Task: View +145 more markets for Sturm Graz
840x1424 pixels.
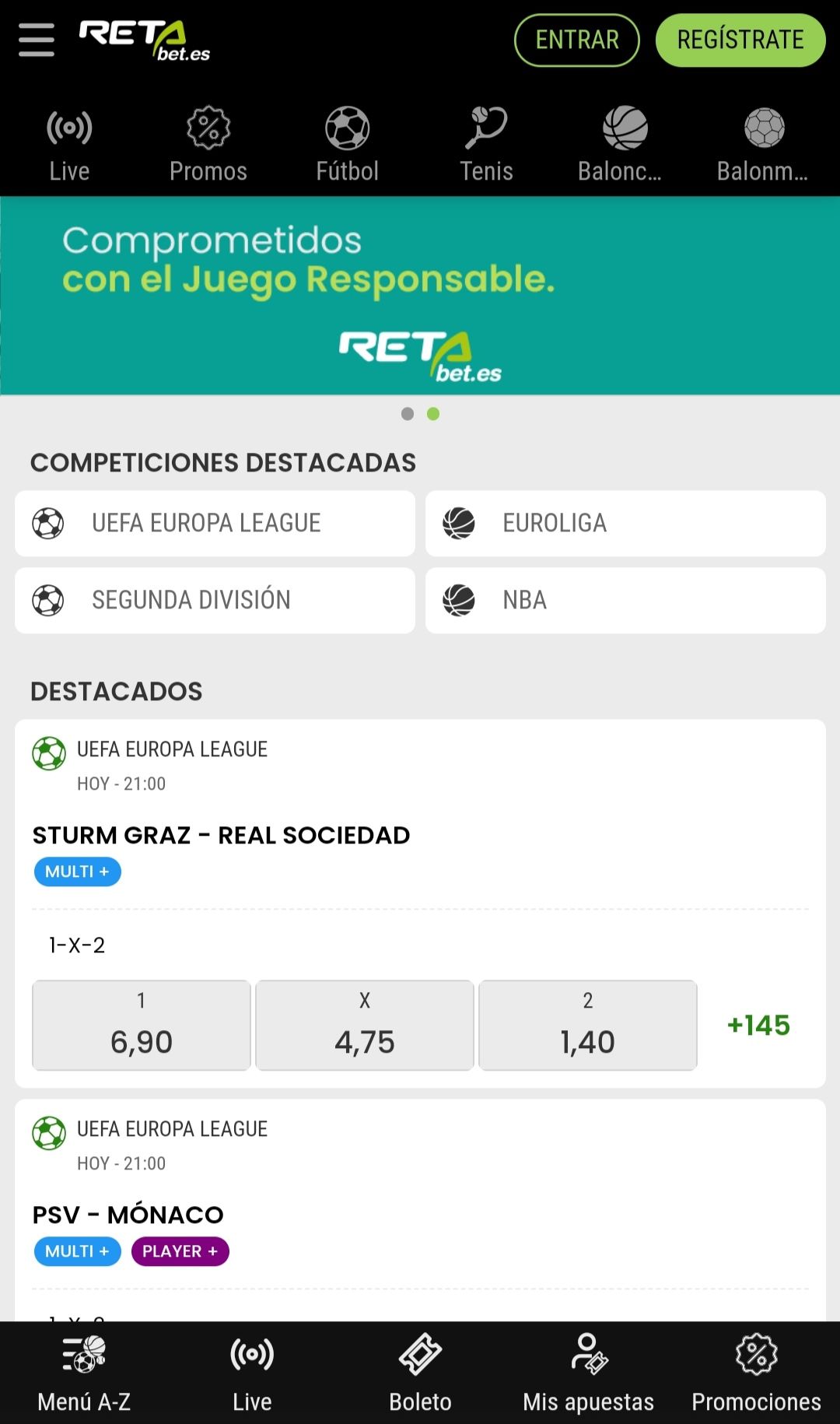Action: 758,1025
